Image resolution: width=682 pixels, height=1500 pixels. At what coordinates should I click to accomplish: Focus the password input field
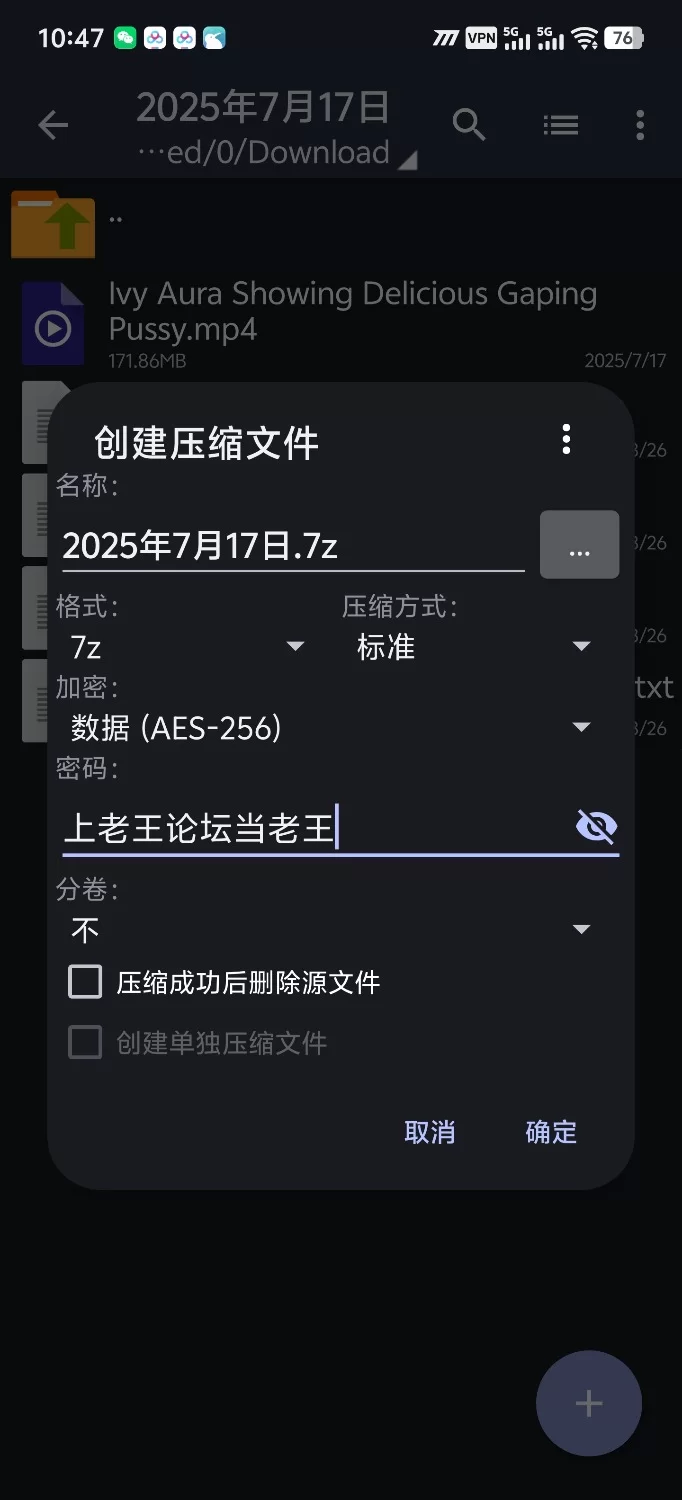click(310, 828)
